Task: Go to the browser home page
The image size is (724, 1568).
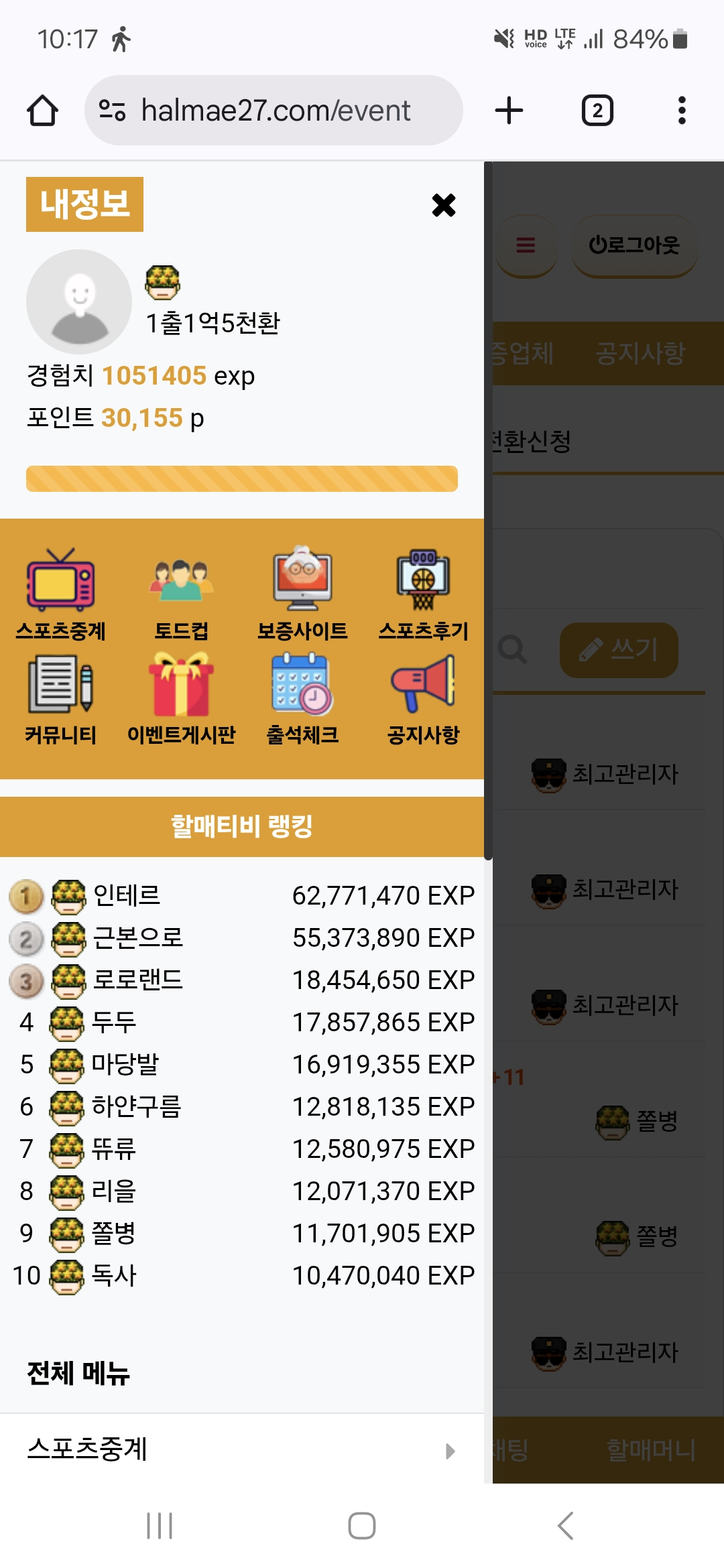Action: (42, 111)
